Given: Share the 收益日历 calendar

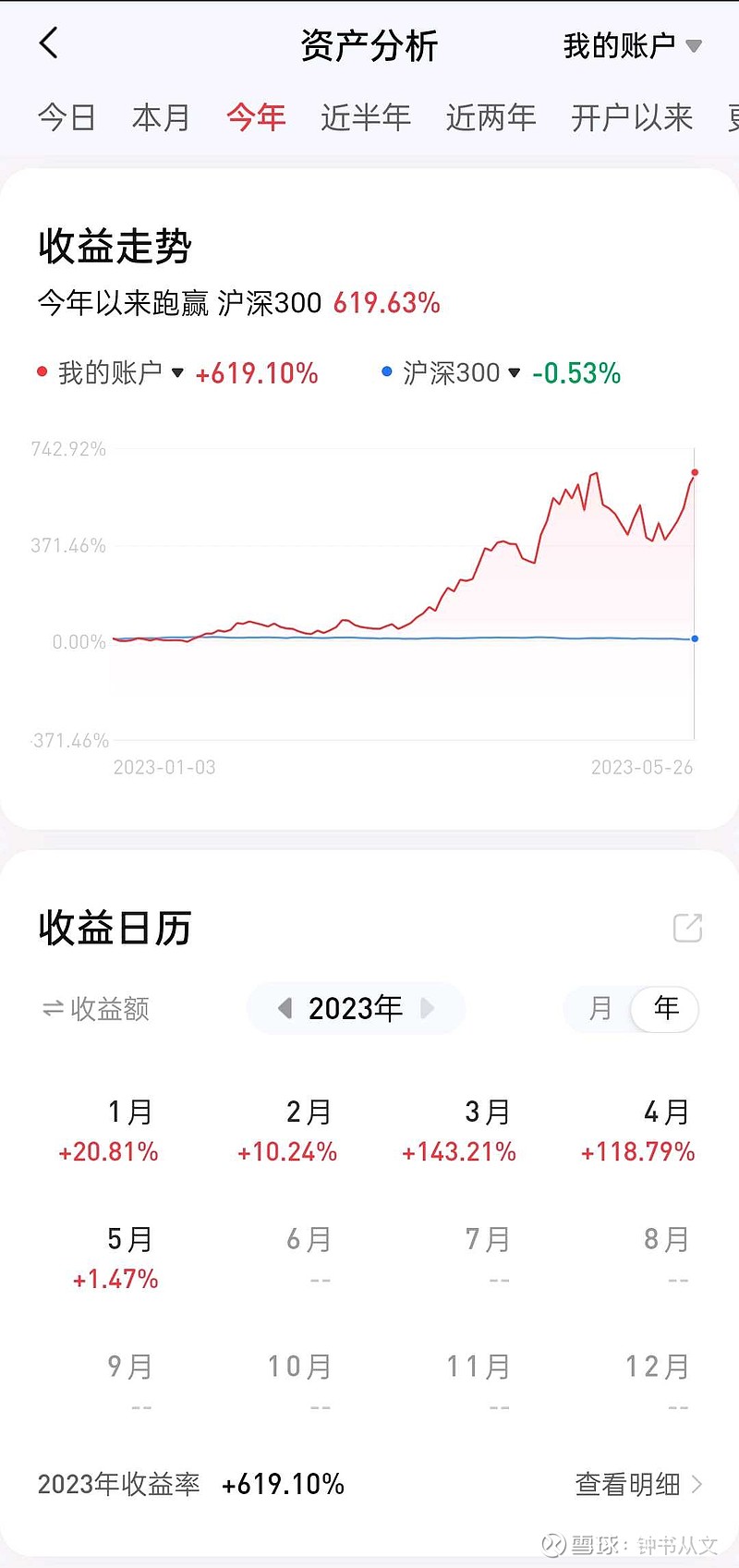Looking at the screenshot, I should (x=687, y=928).
